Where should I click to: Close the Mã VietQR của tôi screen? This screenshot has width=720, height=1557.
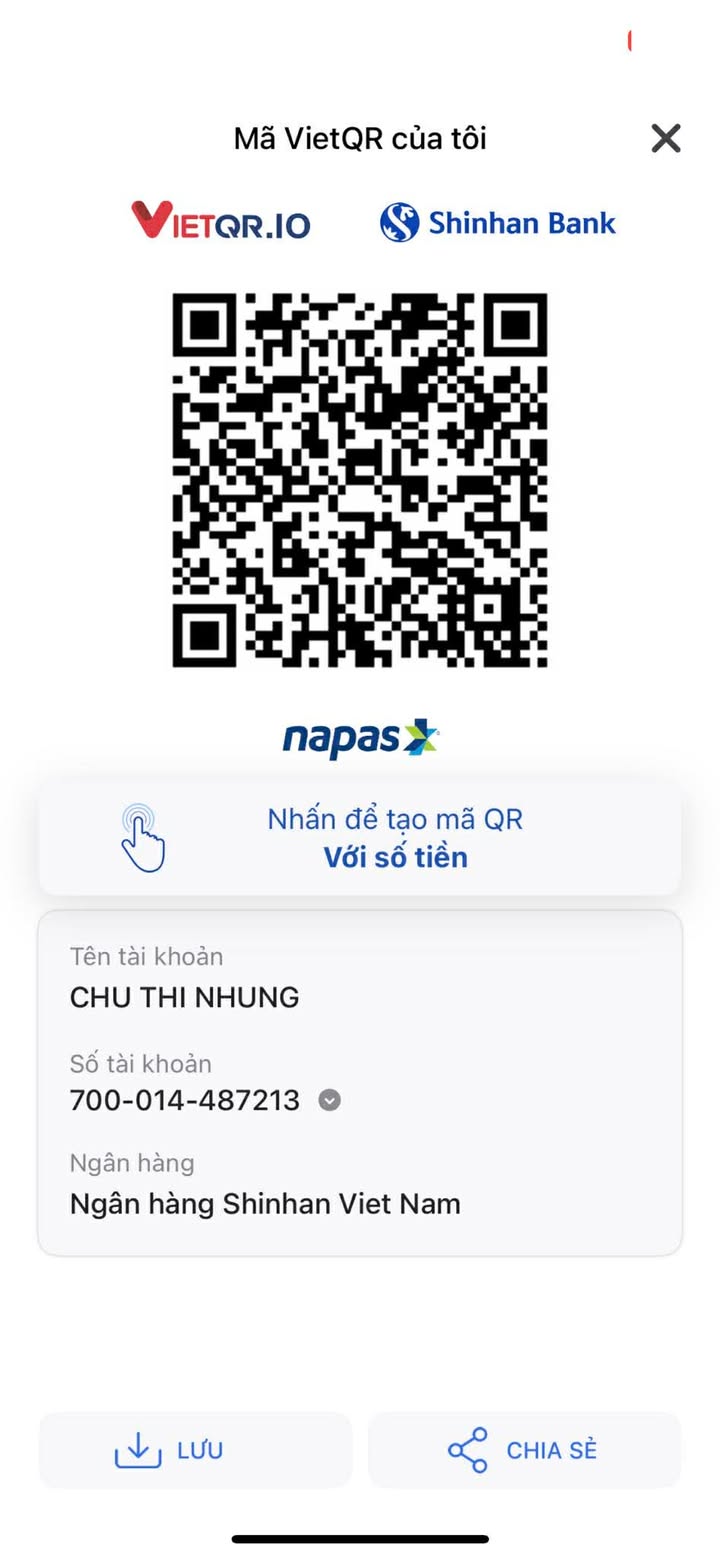[x=665, y=138]
